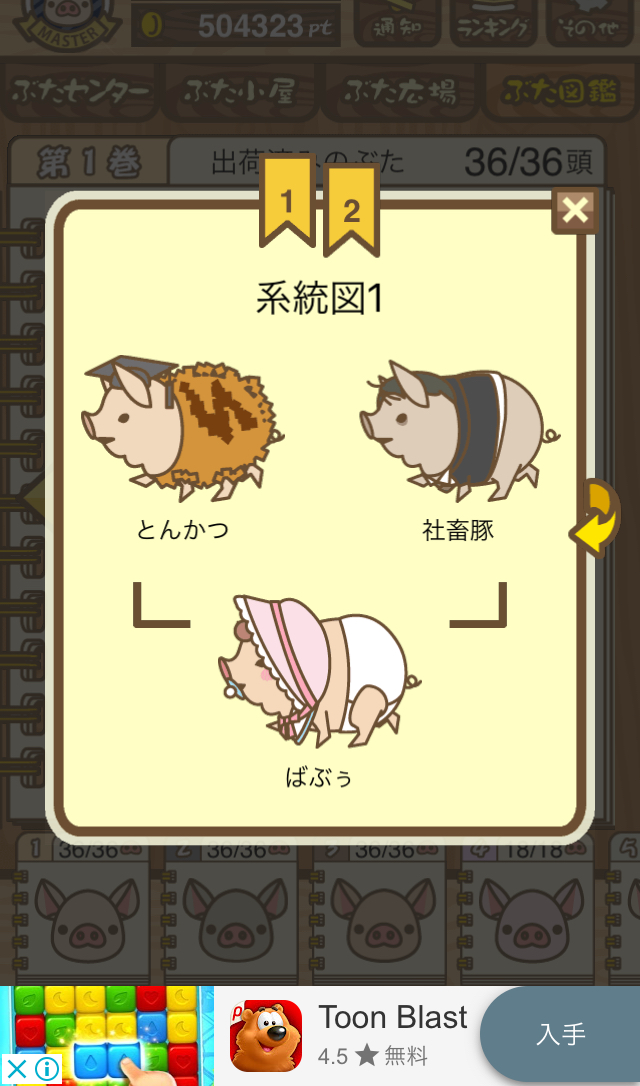Image resolution: width=640 pixels, height=1086 pixels.
Task: Dismiss the ad with X icon
Action: (x=16, y=1068)
